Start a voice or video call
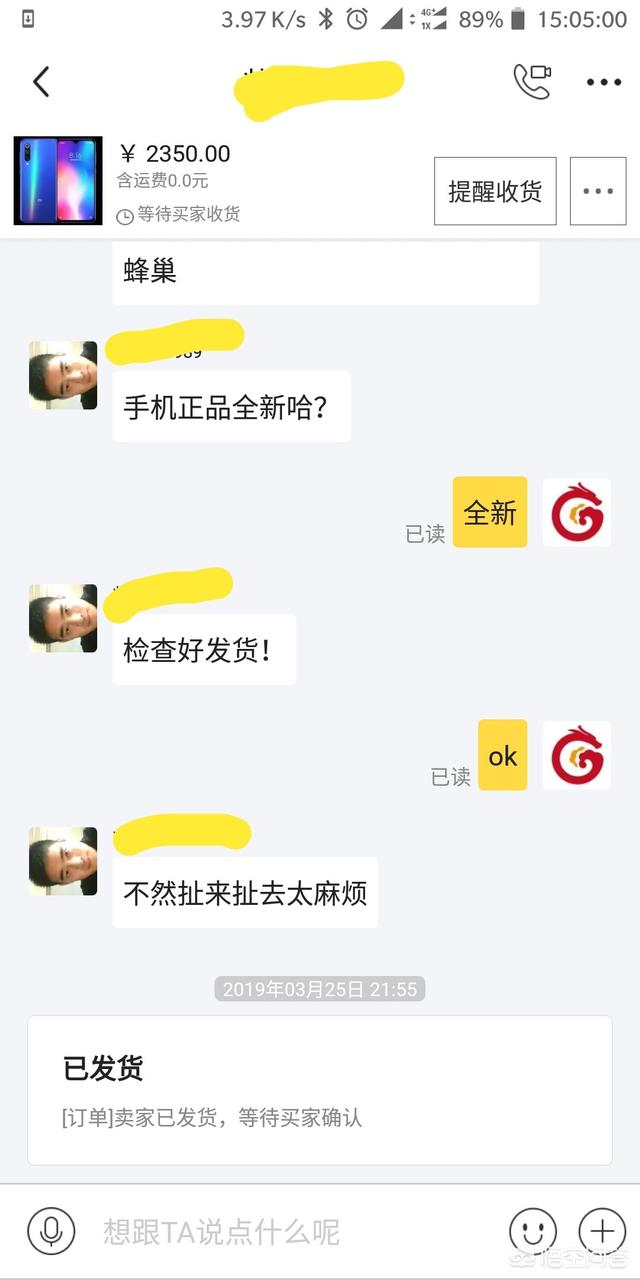 click(x=532, y=81)
